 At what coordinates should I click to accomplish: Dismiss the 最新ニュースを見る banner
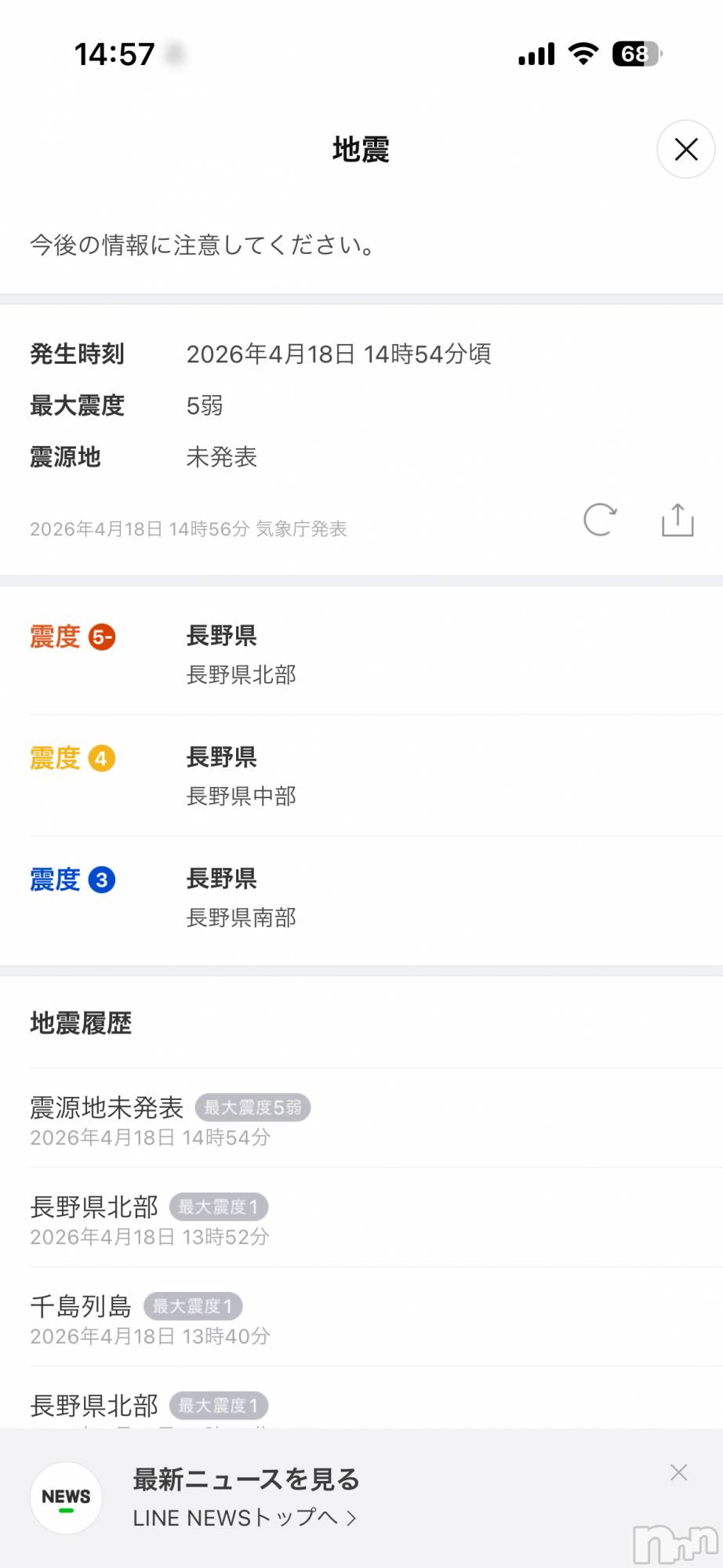point(678,1472)
